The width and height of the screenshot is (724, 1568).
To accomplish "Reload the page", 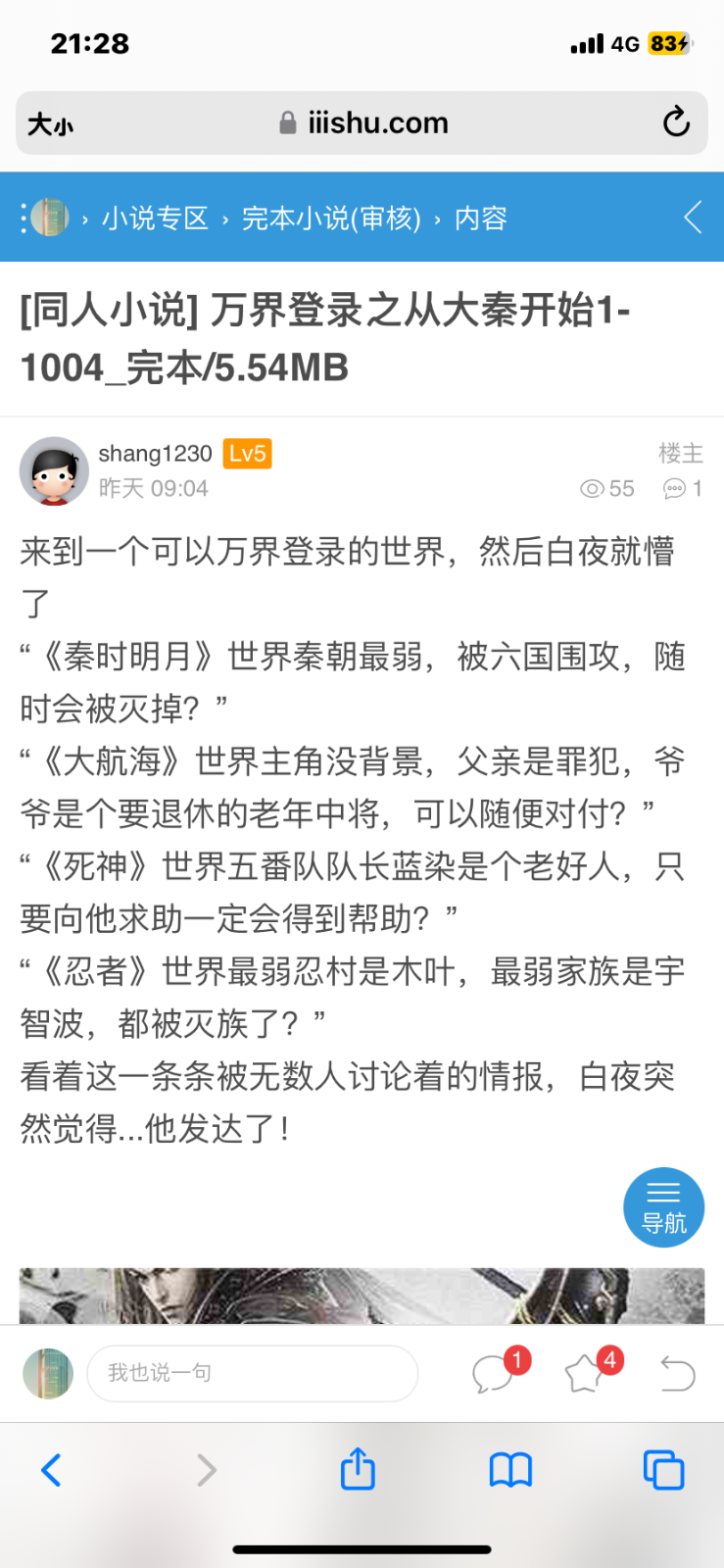I will [676, 122].
